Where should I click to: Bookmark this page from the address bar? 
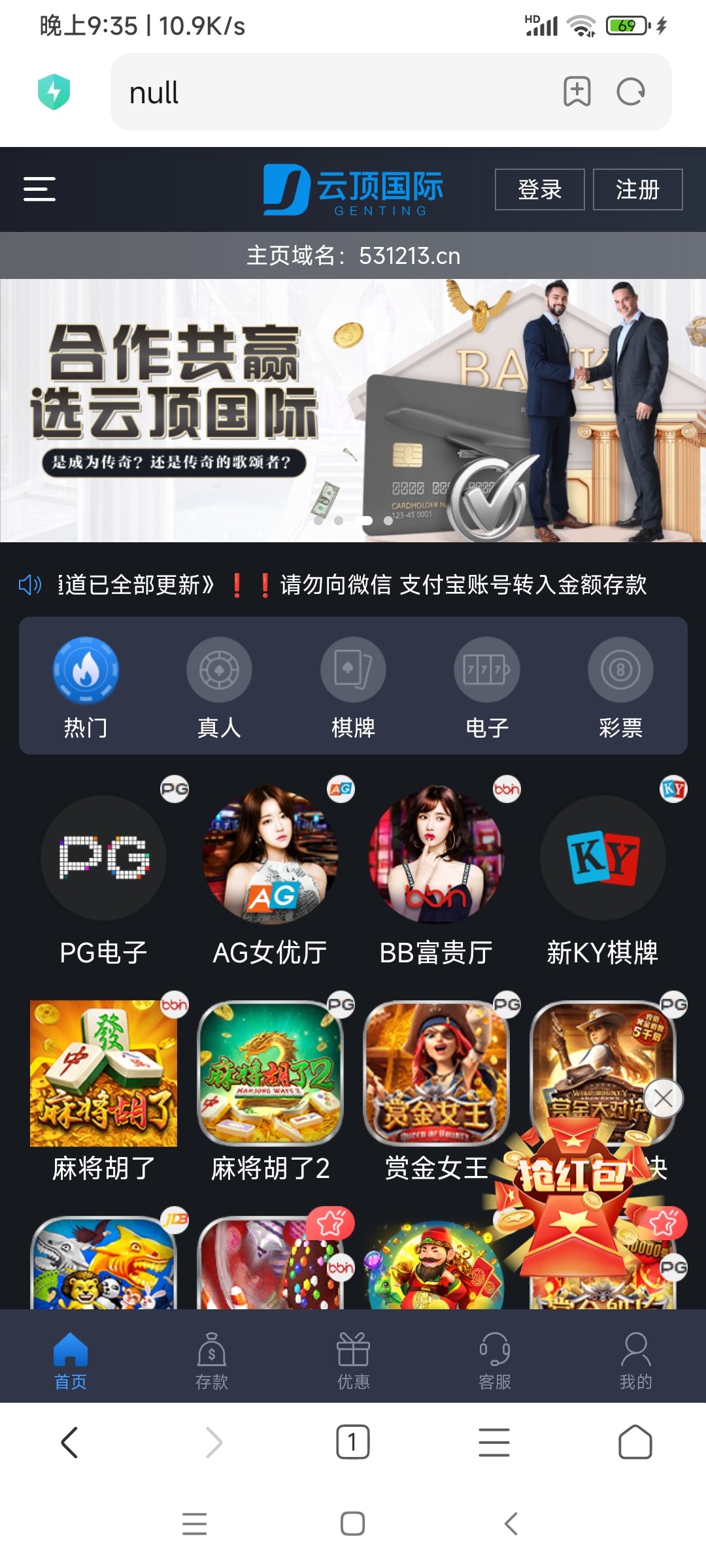point(577,91)
